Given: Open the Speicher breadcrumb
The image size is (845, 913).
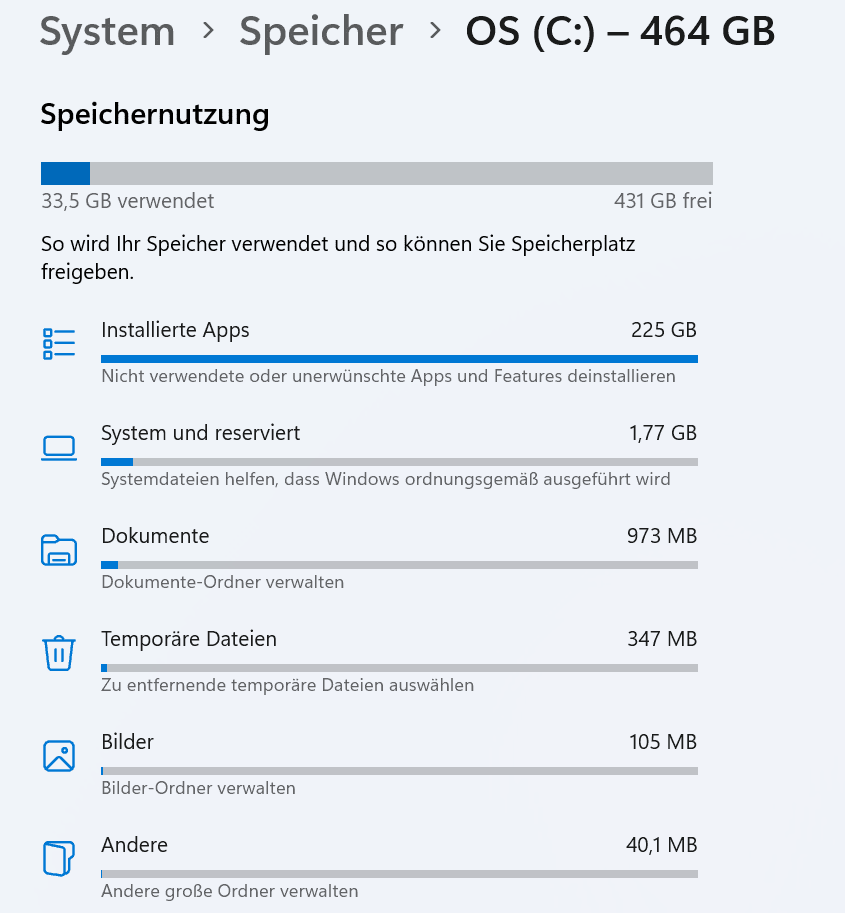Looking at the screenshot, I should 321,32.
